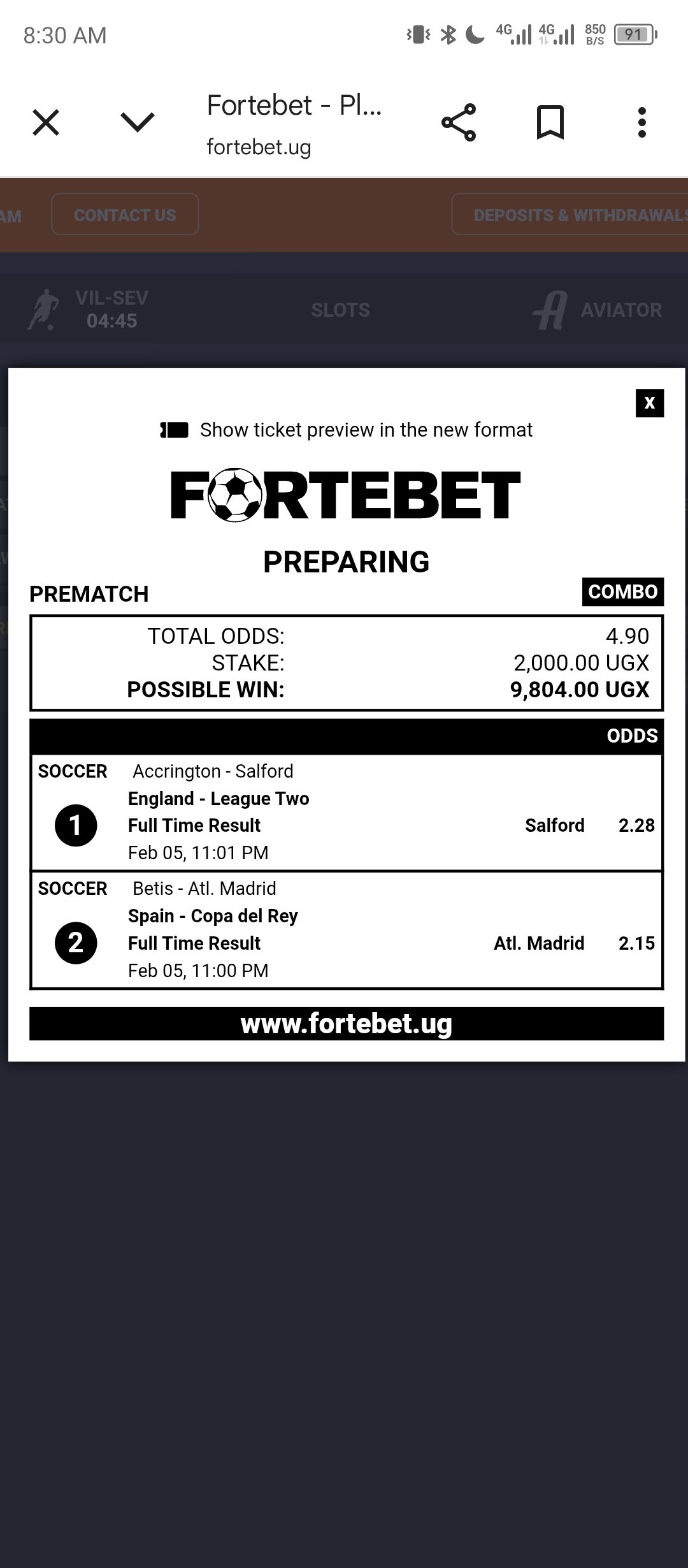Viewport: 688px width, 1568px height.
Task: Bookmark this Fortebet page
Action: pos(550,122)
